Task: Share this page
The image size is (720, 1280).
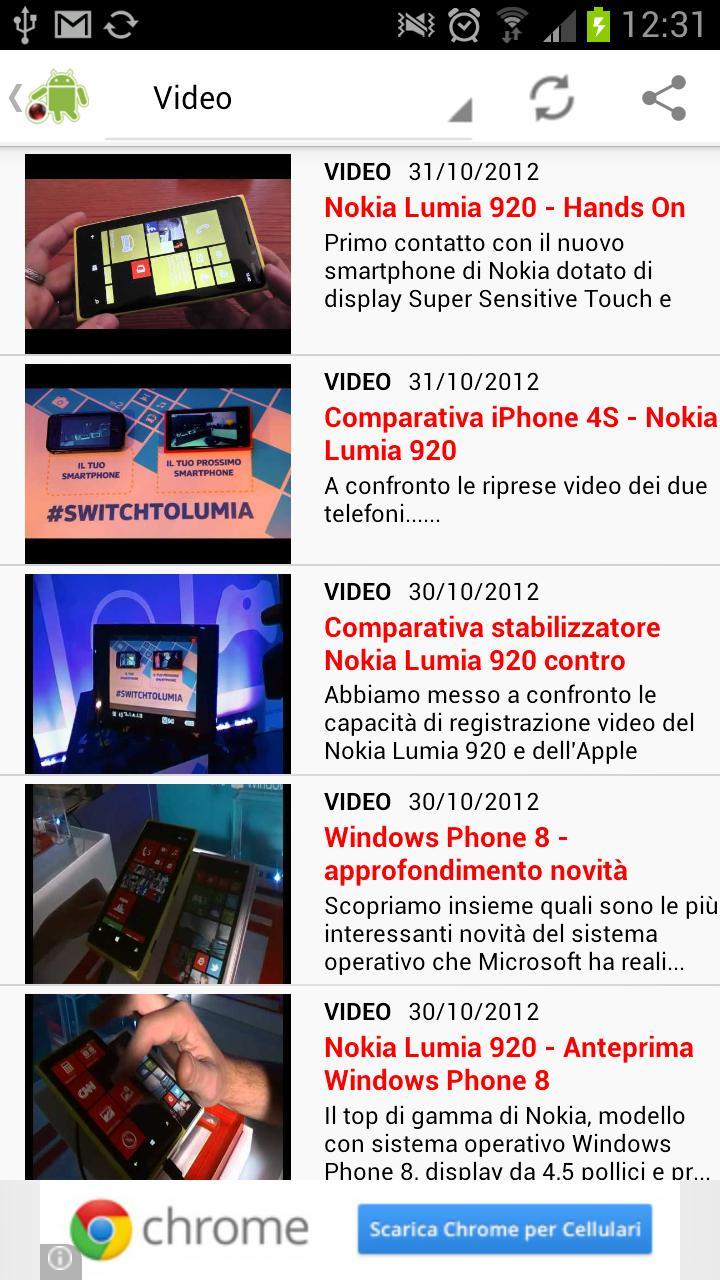Action: click(664, 98)
